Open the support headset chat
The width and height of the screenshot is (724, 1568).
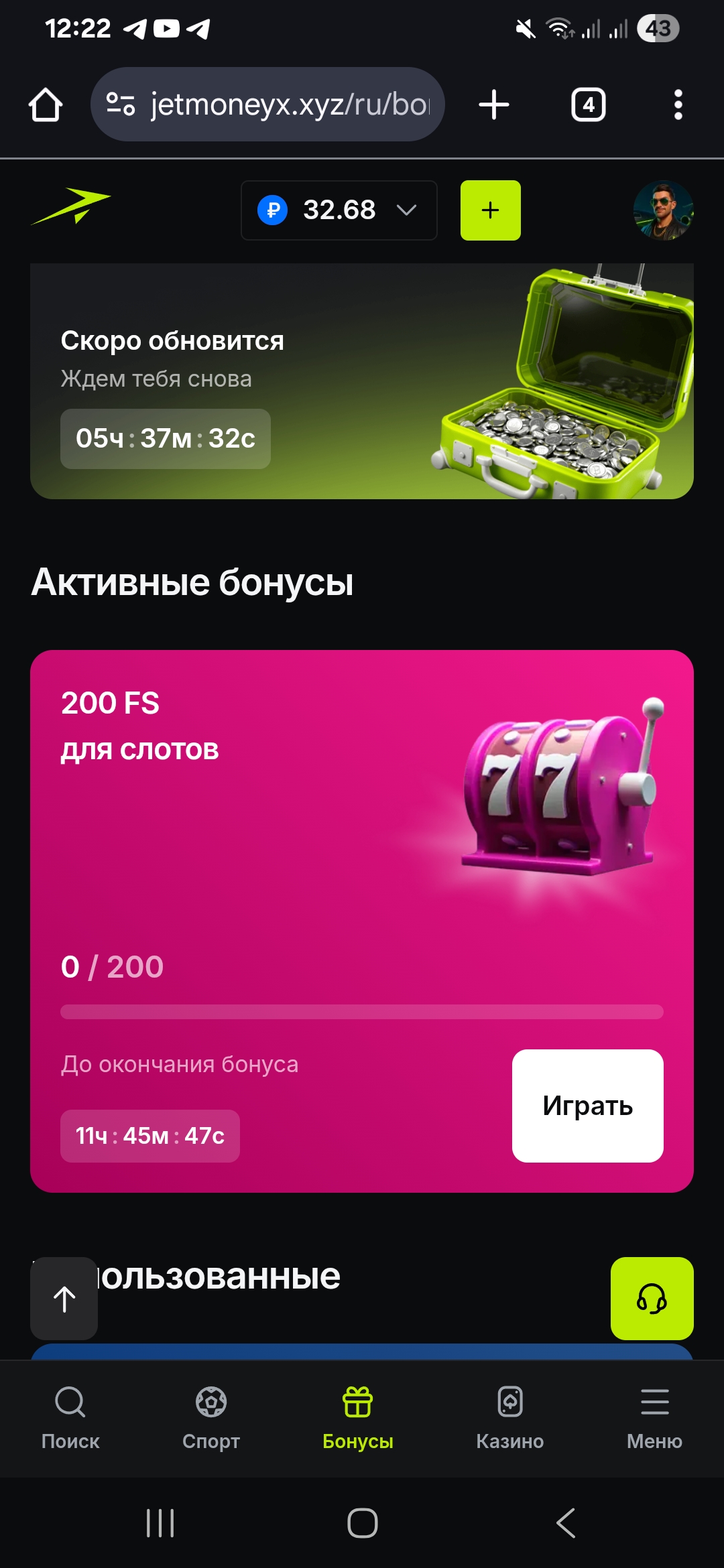click(x=652, y=1299)
